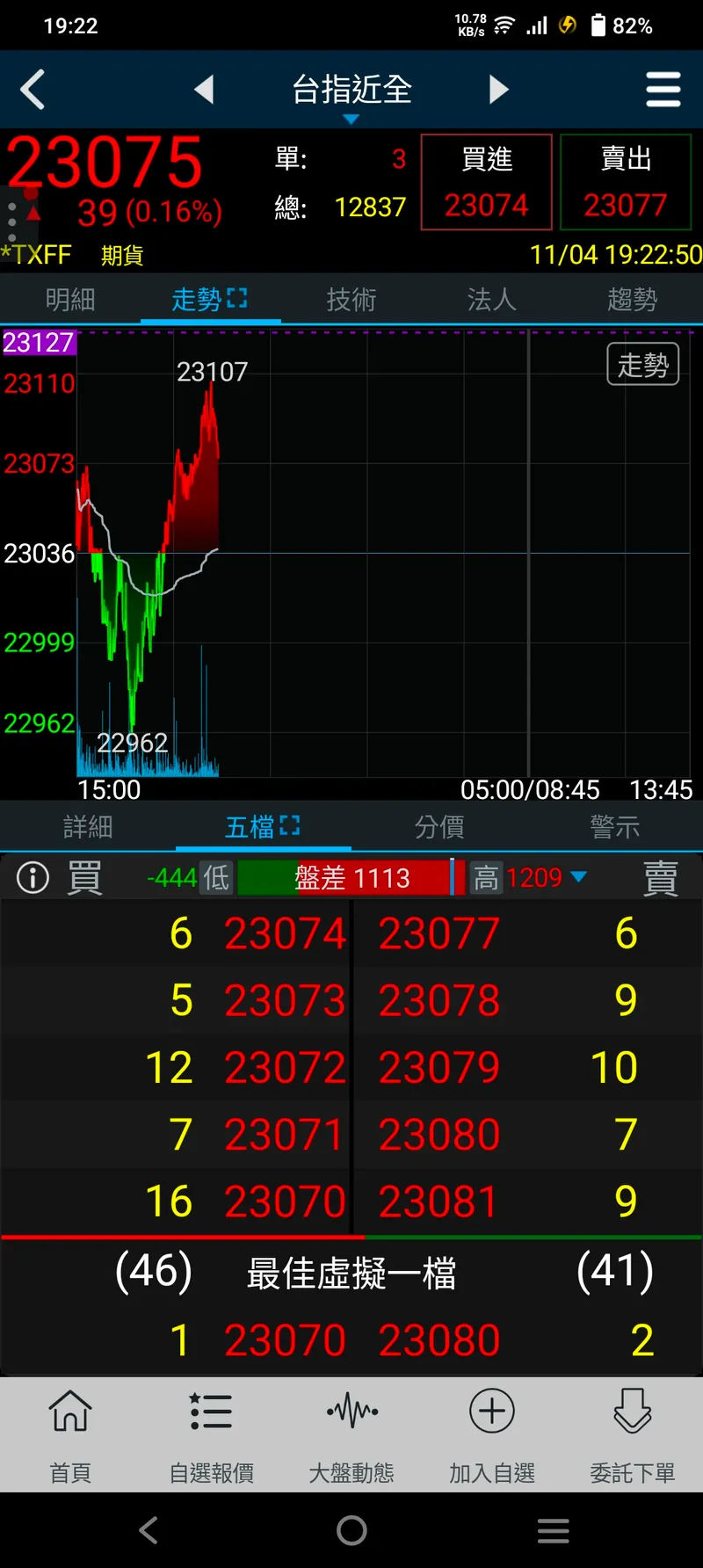Tap the 走勢 button on the chart

(x=642, y=364)
